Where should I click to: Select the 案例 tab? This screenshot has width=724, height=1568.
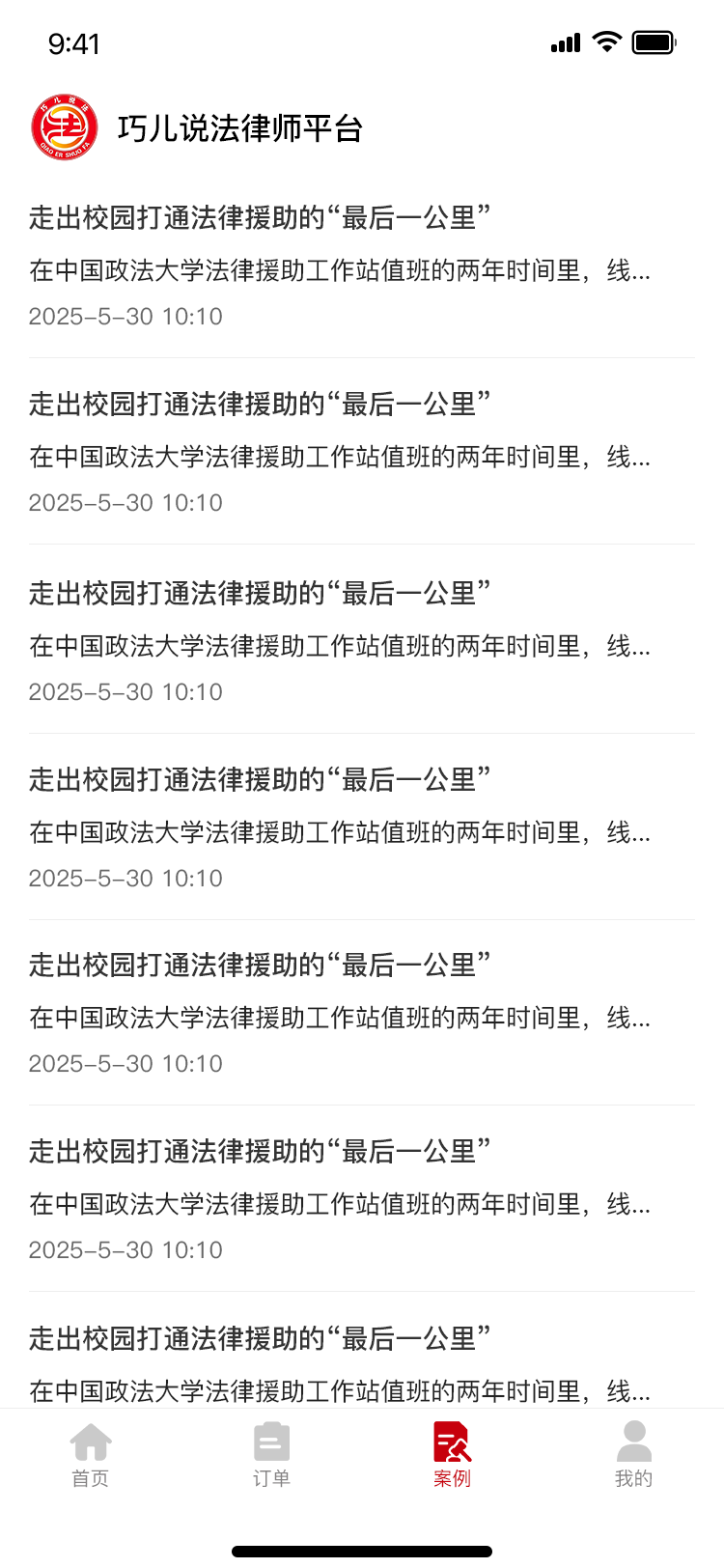pyautogui.click(x=452, y=1454)
